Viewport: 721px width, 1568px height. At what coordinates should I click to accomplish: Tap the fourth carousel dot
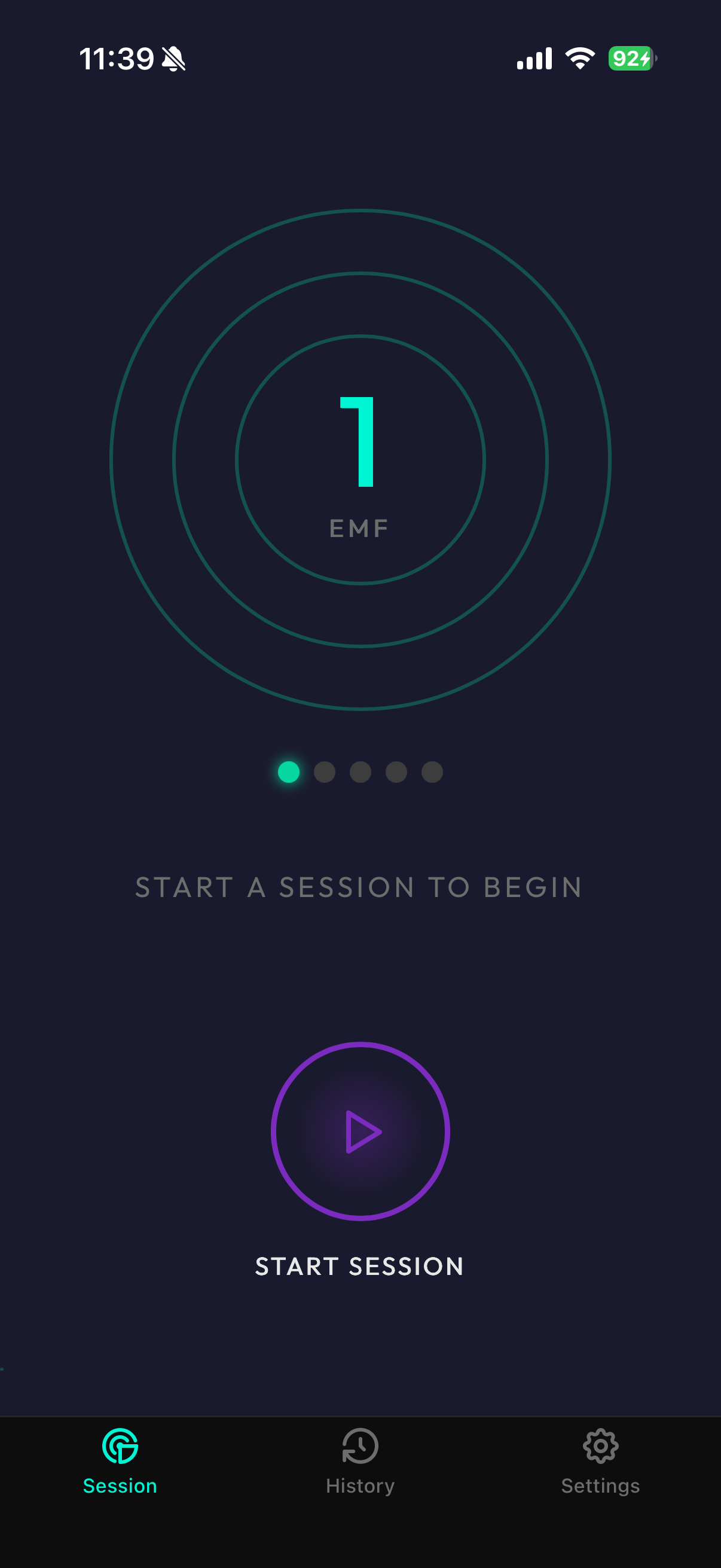click(x=396, y=771)
